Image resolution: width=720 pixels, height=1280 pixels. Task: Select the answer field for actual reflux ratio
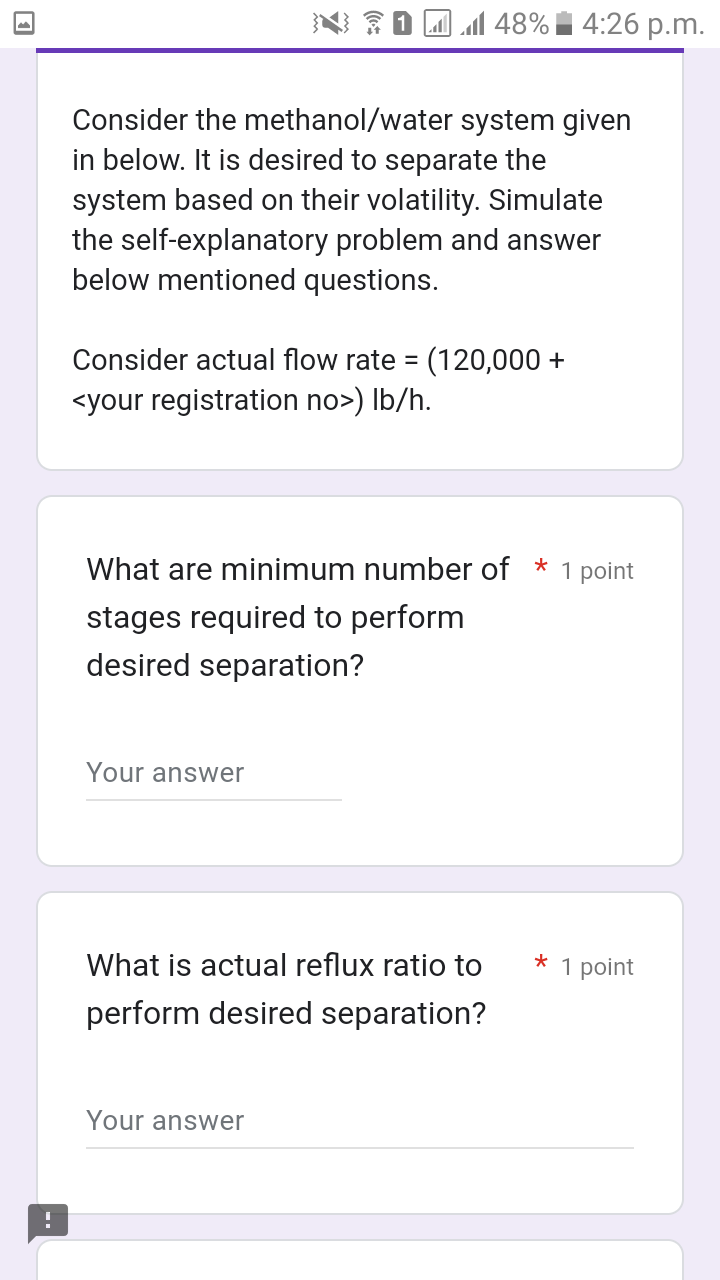[x=360, y=1122]
